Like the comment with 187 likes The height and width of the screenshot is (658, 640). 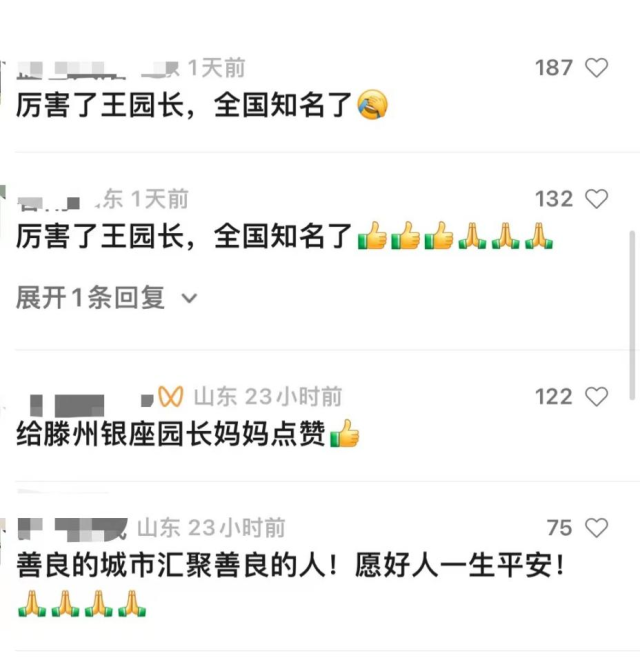click(x=596, y=68)
